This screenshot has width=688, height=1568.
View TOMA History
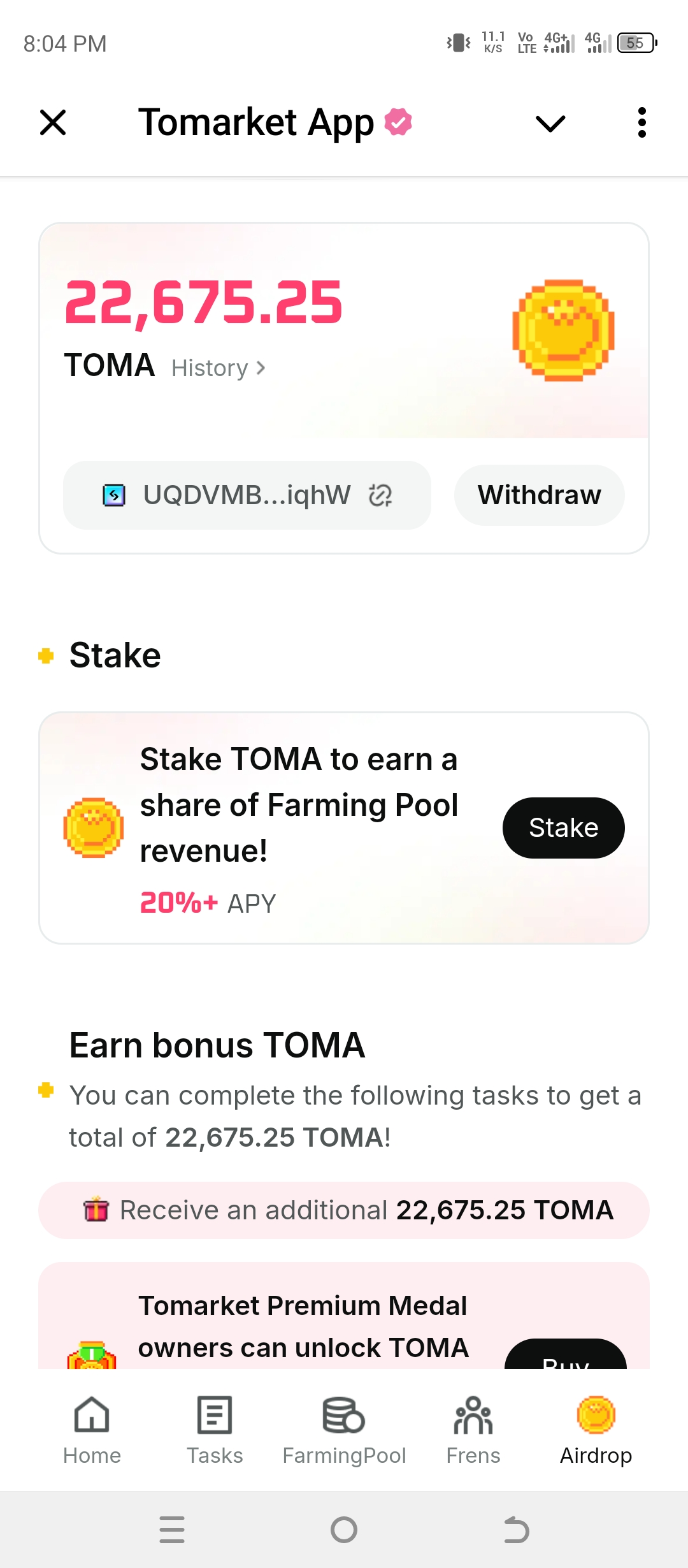coord(218,368)
